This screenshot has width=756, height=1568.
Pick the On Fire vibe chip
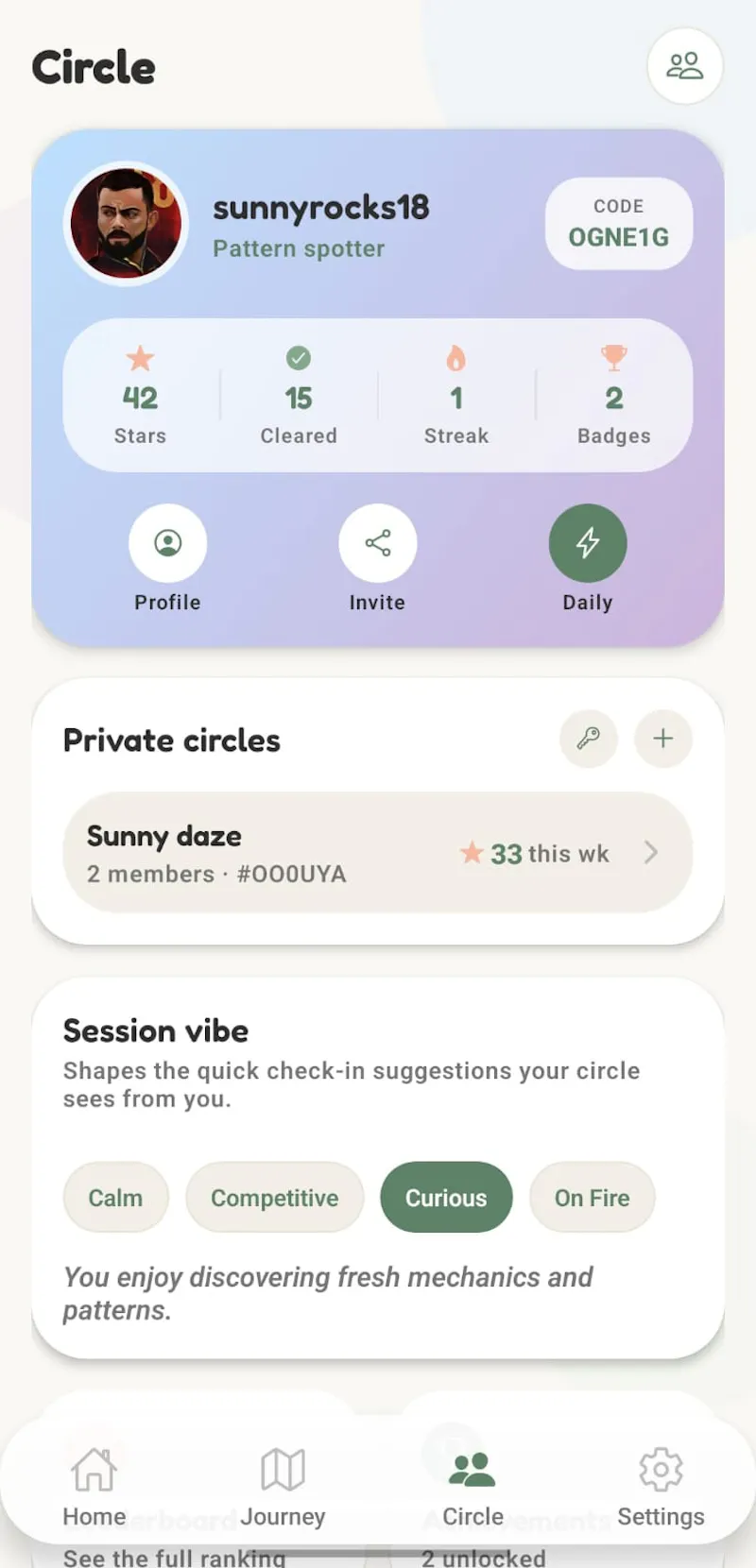[x=593, y=1198]
